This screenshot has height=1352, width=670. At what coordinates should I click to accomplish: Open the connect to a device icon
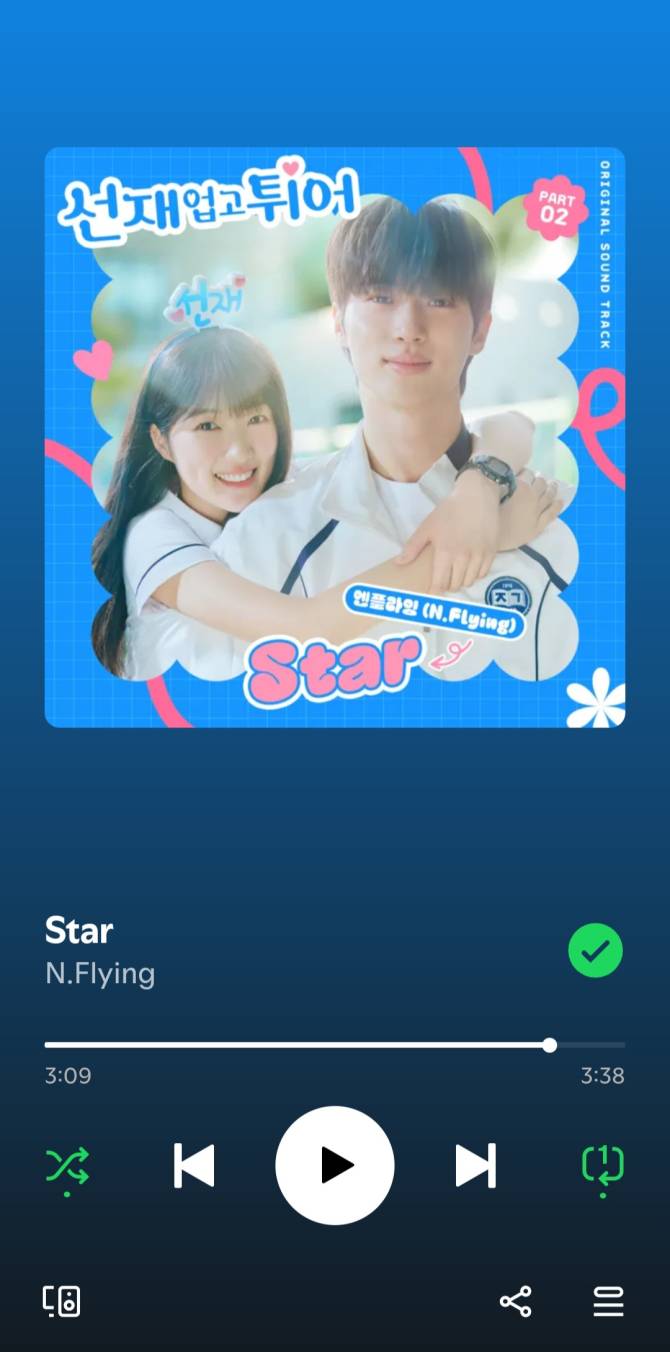(61, 1301)
